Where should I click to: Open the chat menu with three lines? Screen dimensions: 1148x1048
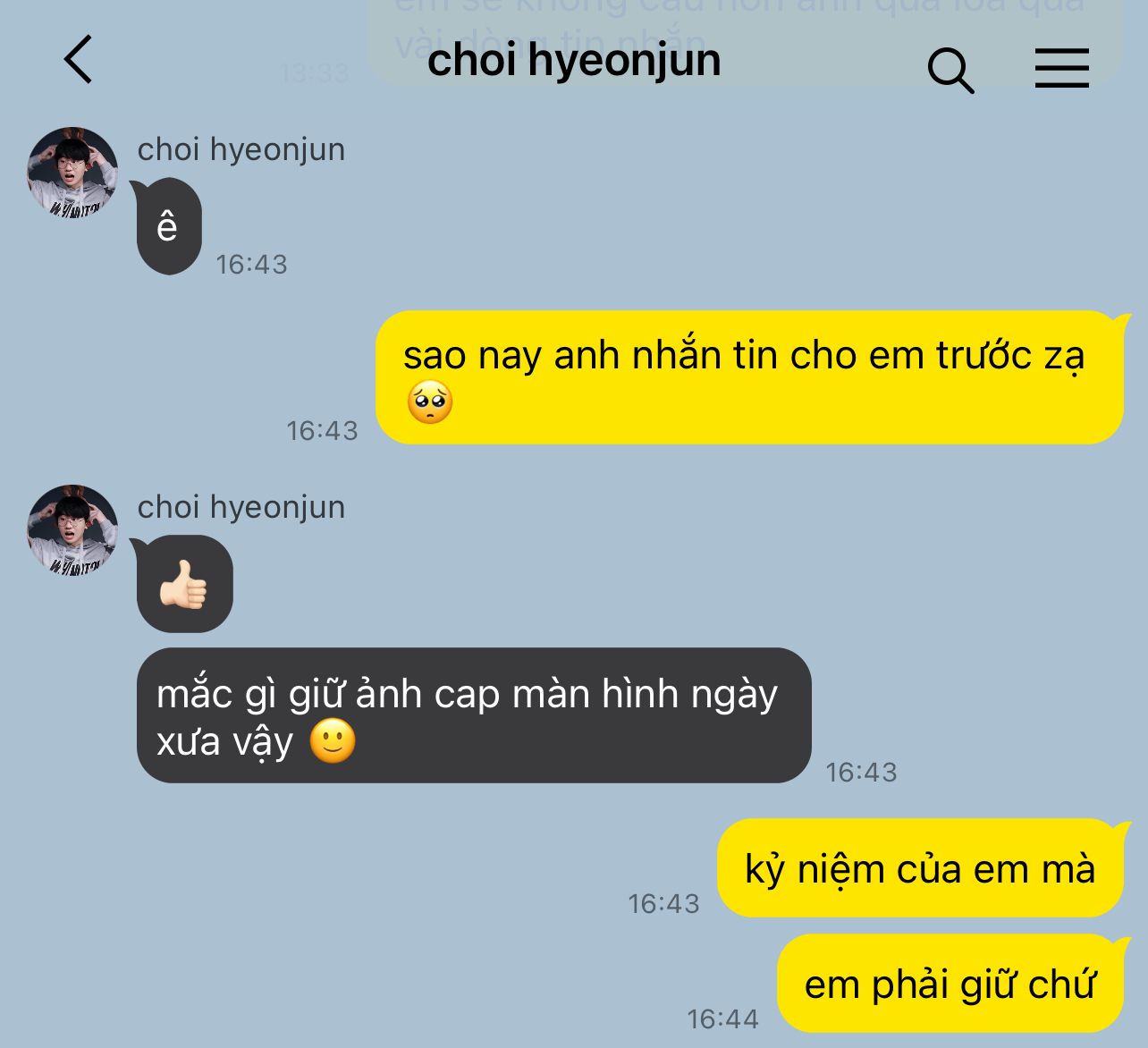tap(1061, 68)
